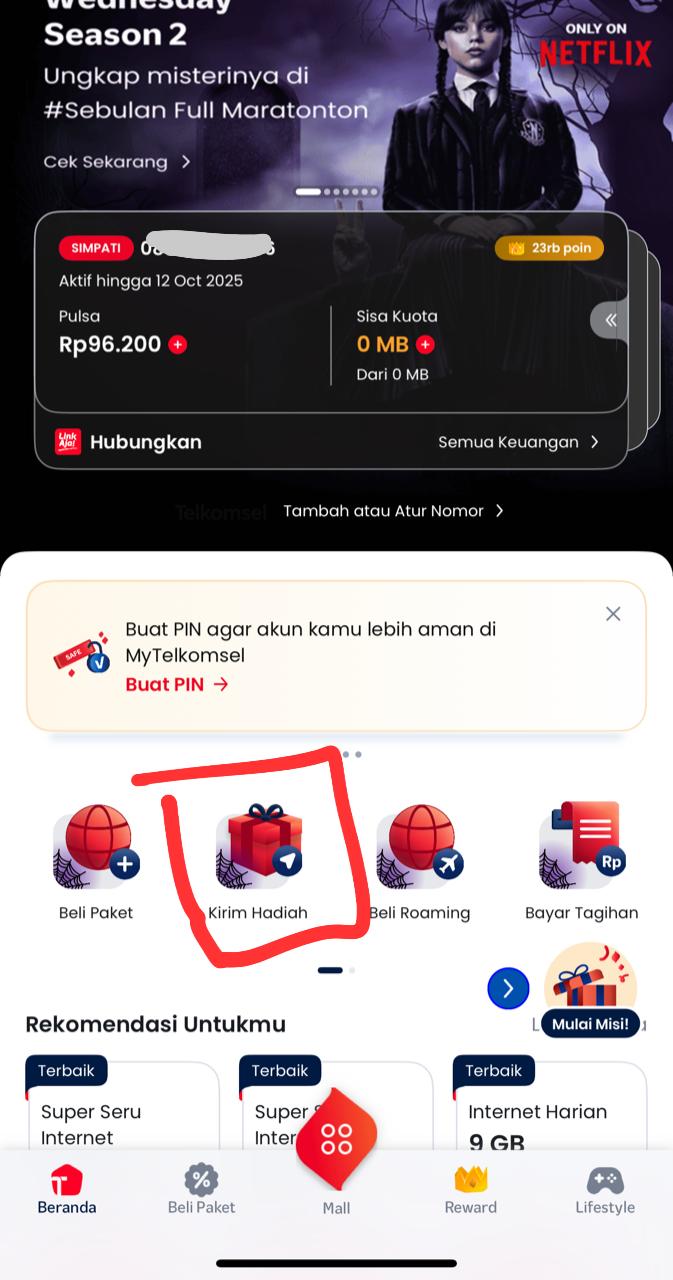The image size is (673, 1280).
Task: Go to the Lifestyle tab
Action: pos(605,1190)
